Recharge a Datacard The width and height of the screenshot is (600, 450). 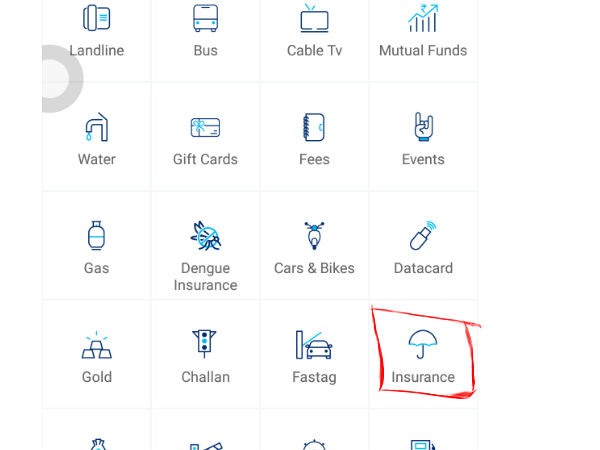point(423,249)
